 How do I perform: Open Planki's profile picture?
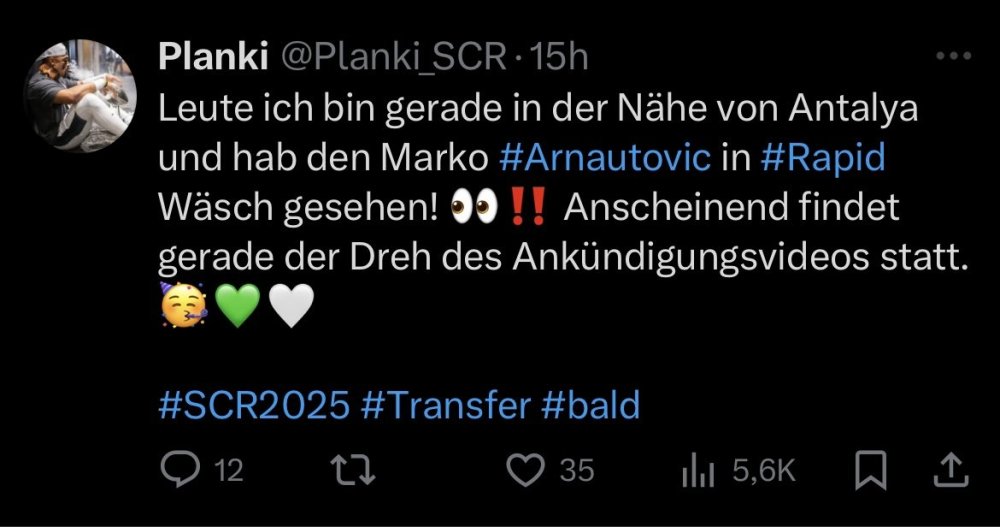click(79, 96)
